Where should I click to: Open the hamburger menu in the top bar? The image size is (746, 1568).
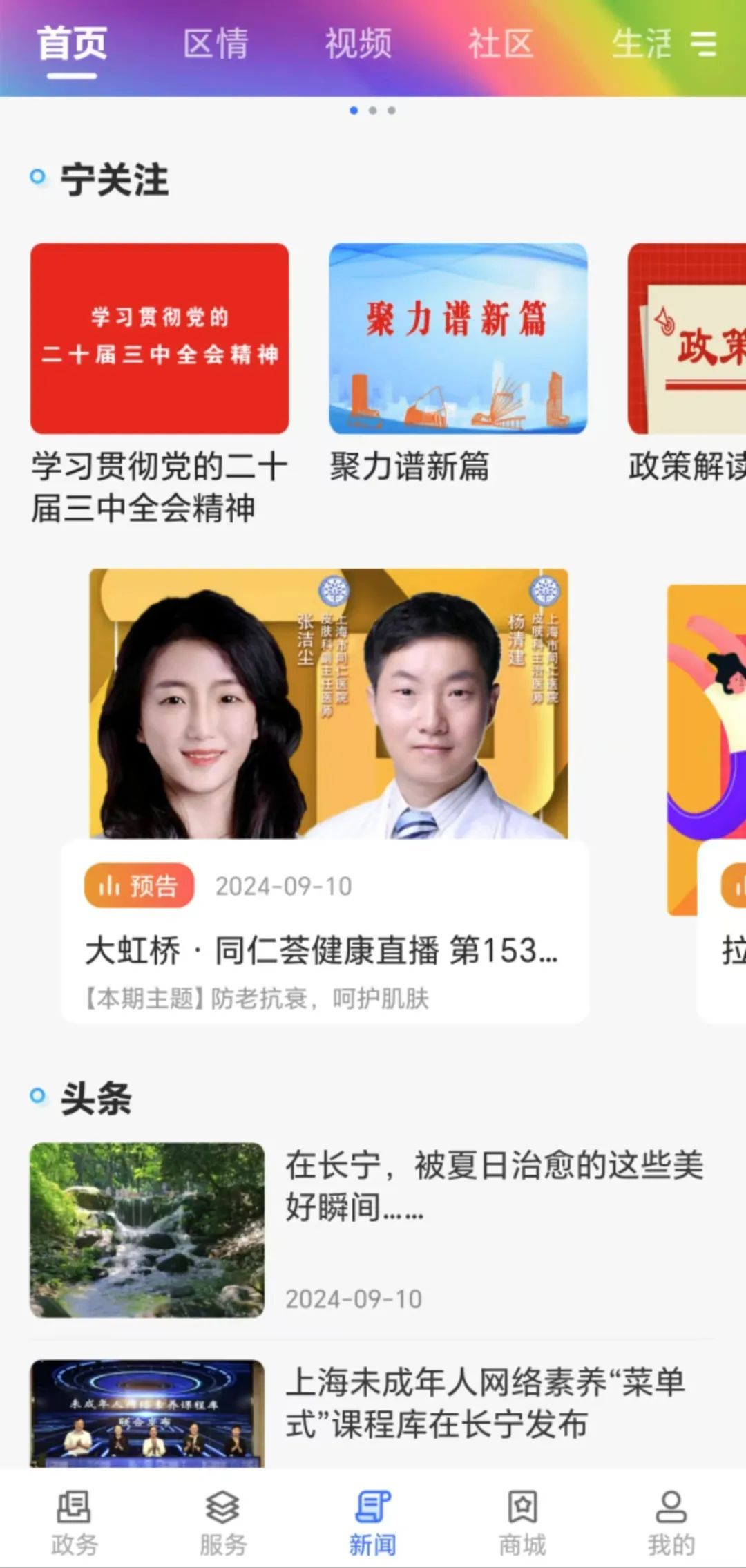(703, 44)
